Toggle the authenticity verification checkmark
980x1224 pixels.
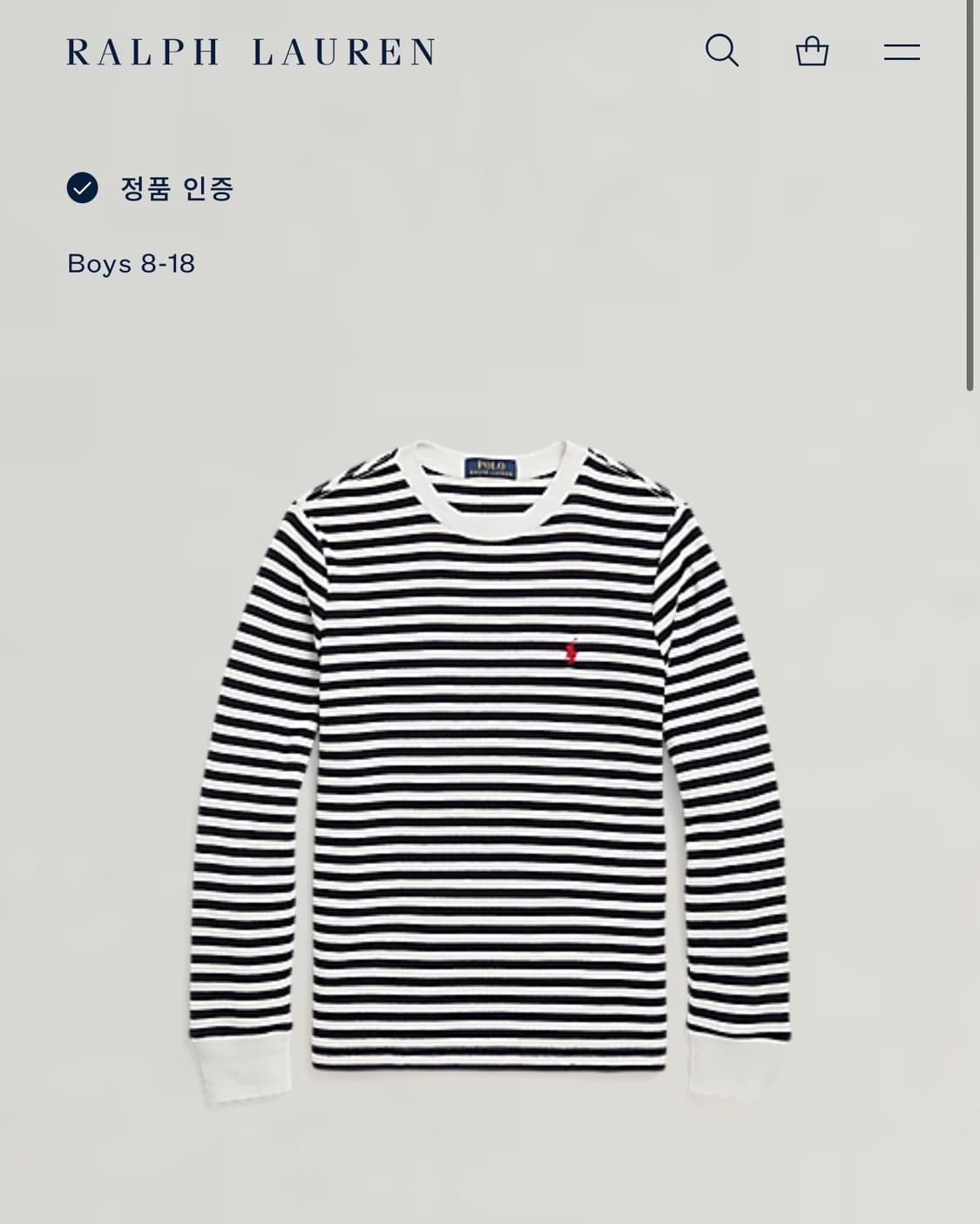click(x=84, y=186)
